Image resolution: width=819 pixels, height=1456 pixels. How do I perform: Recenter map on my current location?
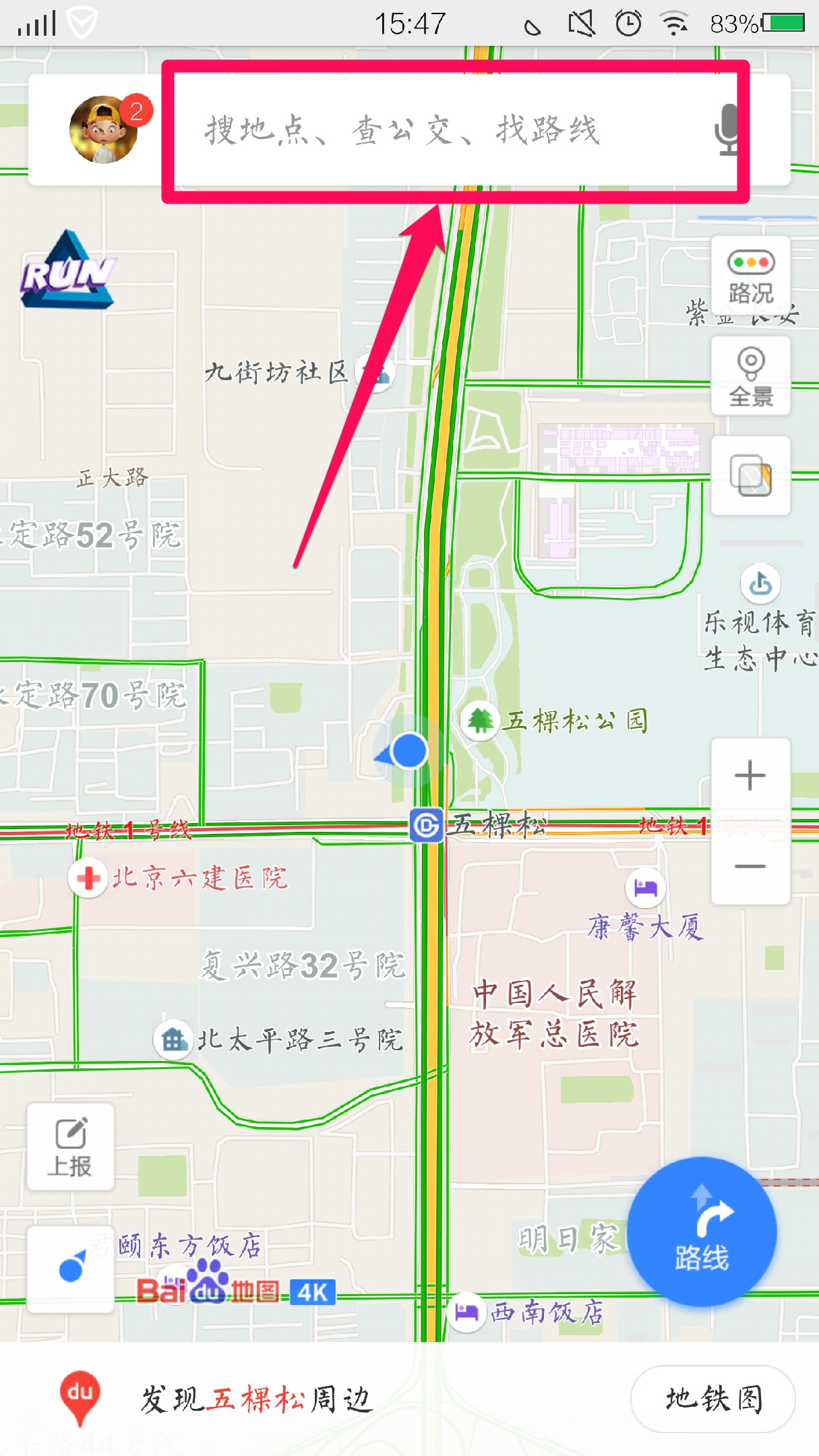(70, 1269)
